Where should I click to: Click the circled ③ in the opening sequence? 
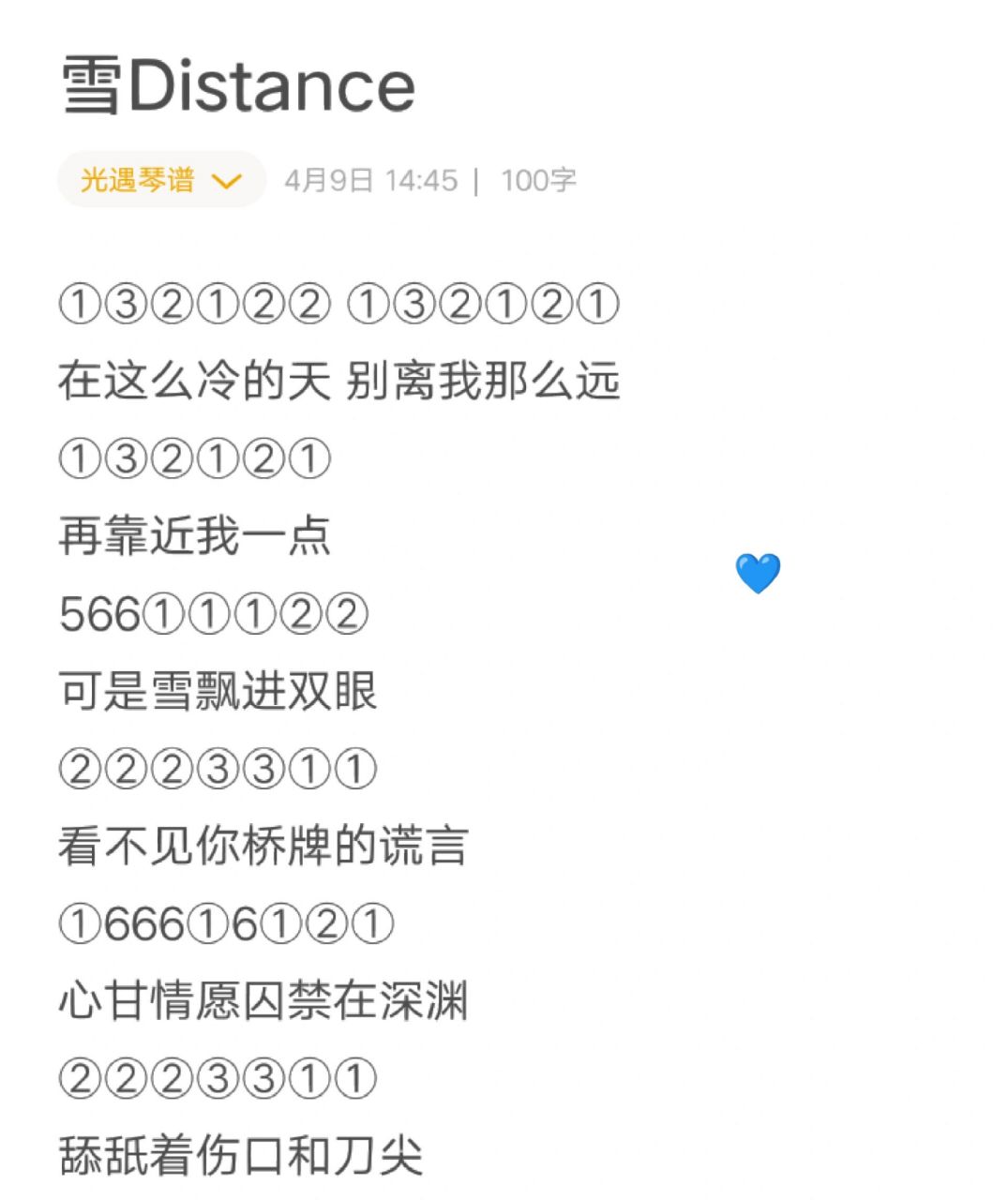coord(127,302)
